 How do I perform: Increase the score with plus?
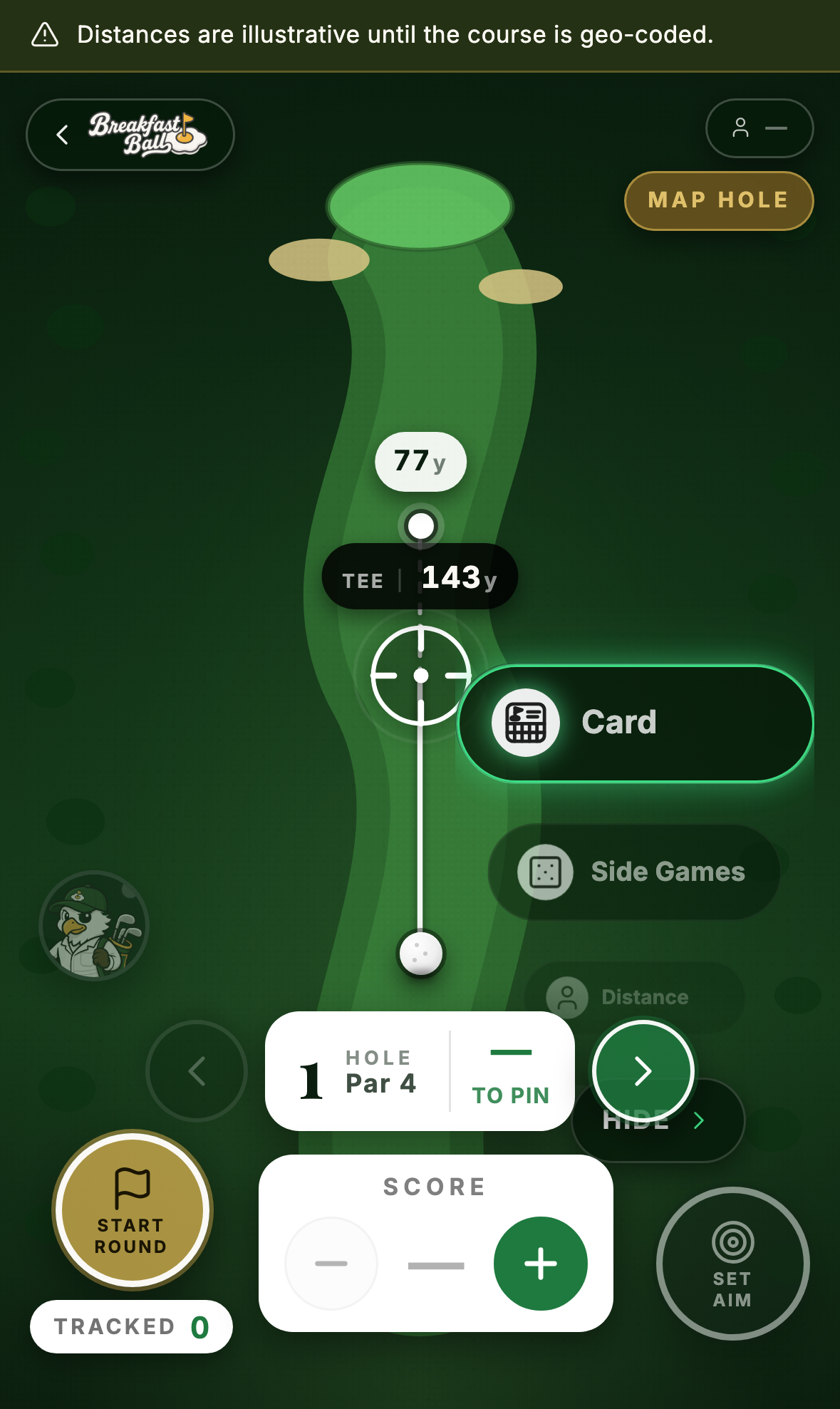(541, 1264)
